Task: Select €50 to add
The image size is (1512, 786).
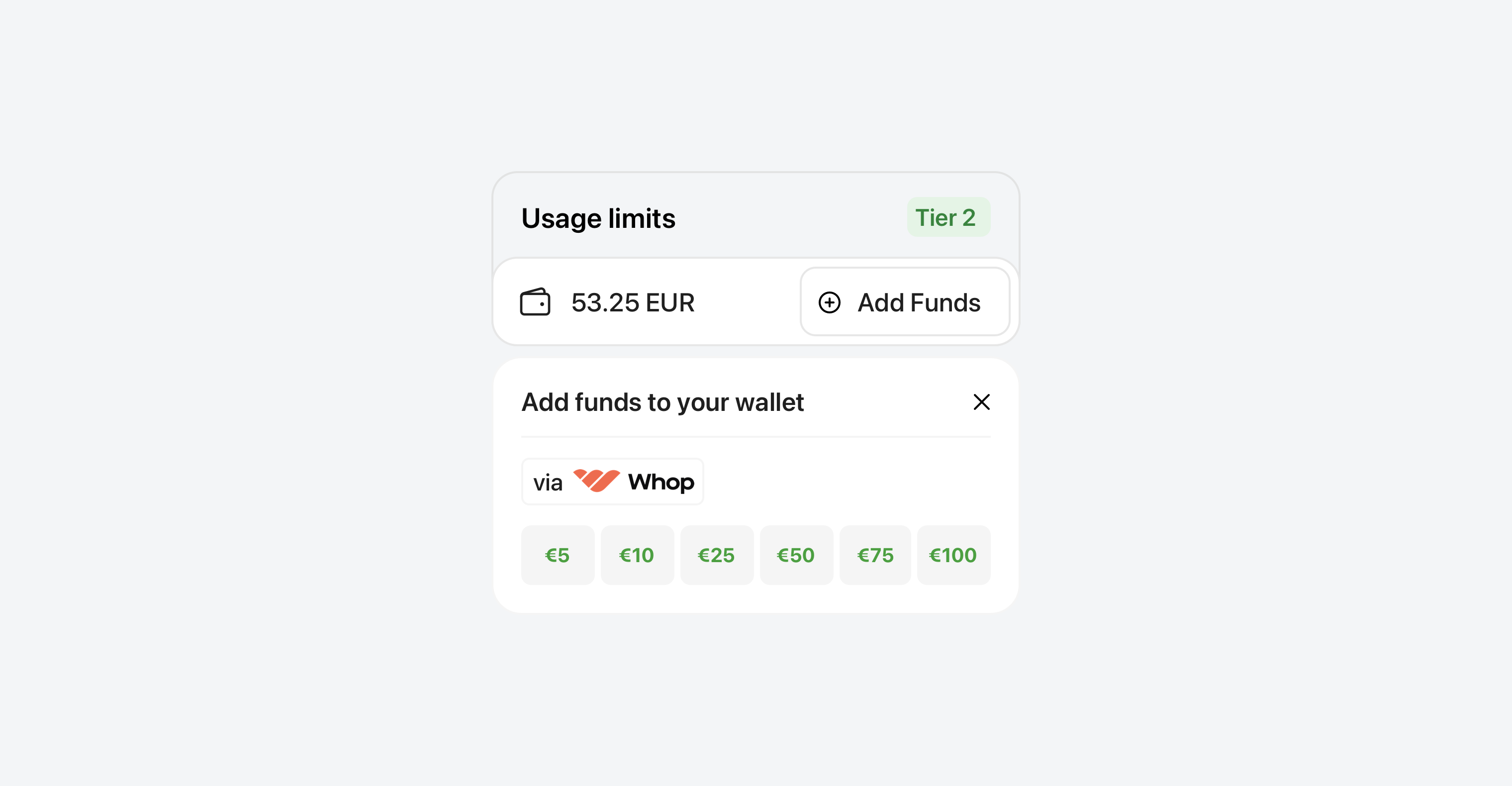Action: pyautogui.click(x=796, y=555)
